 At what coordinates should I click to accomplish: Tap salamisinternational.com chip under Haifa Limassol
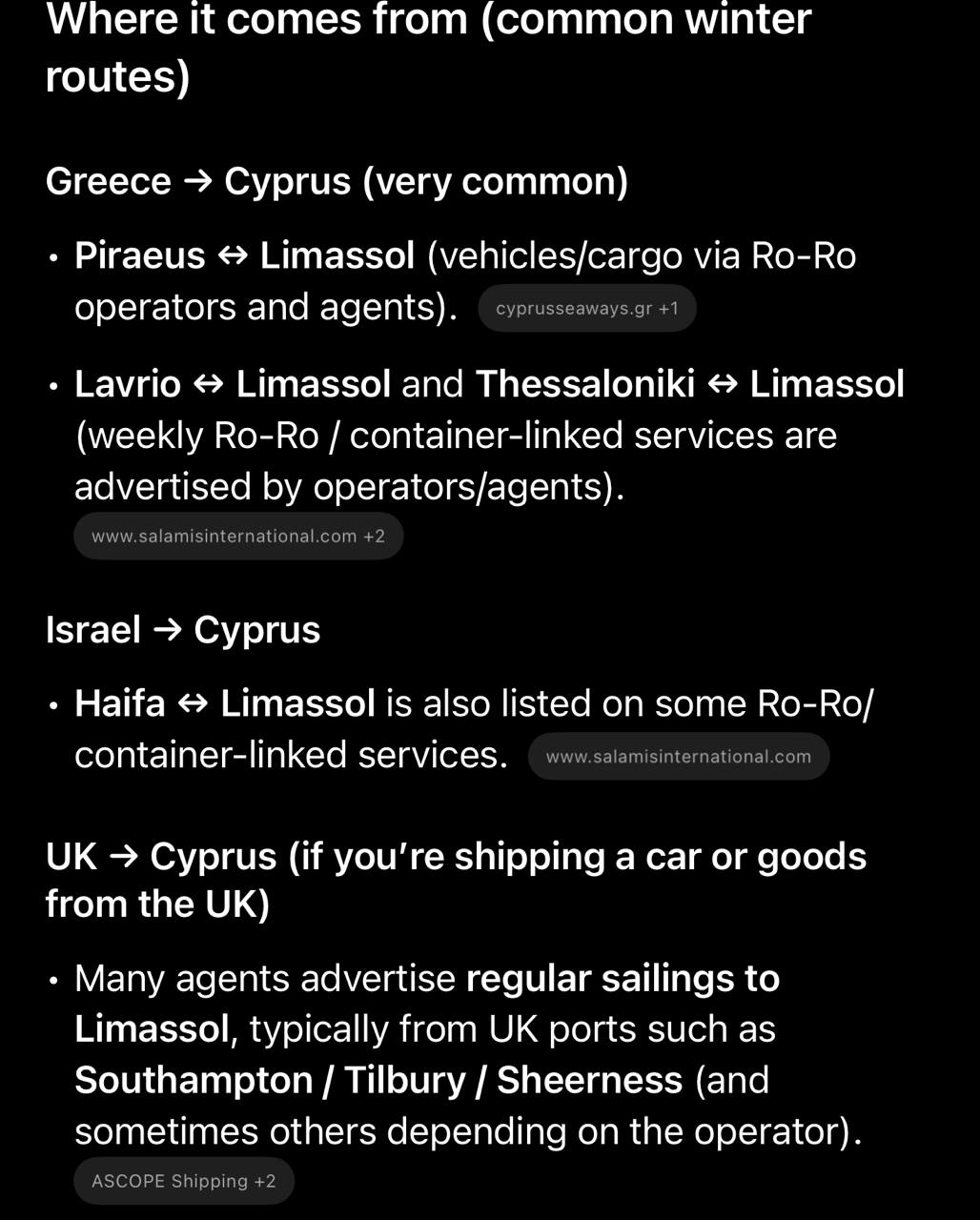point(678,757)
